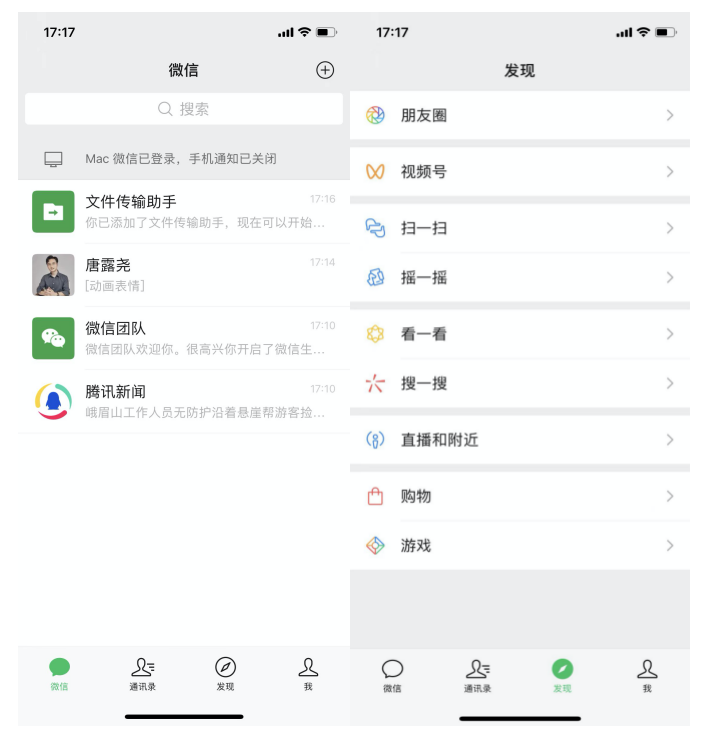Tap the 搜索 search box
708x740 pixels.
(x=184, y=109)
